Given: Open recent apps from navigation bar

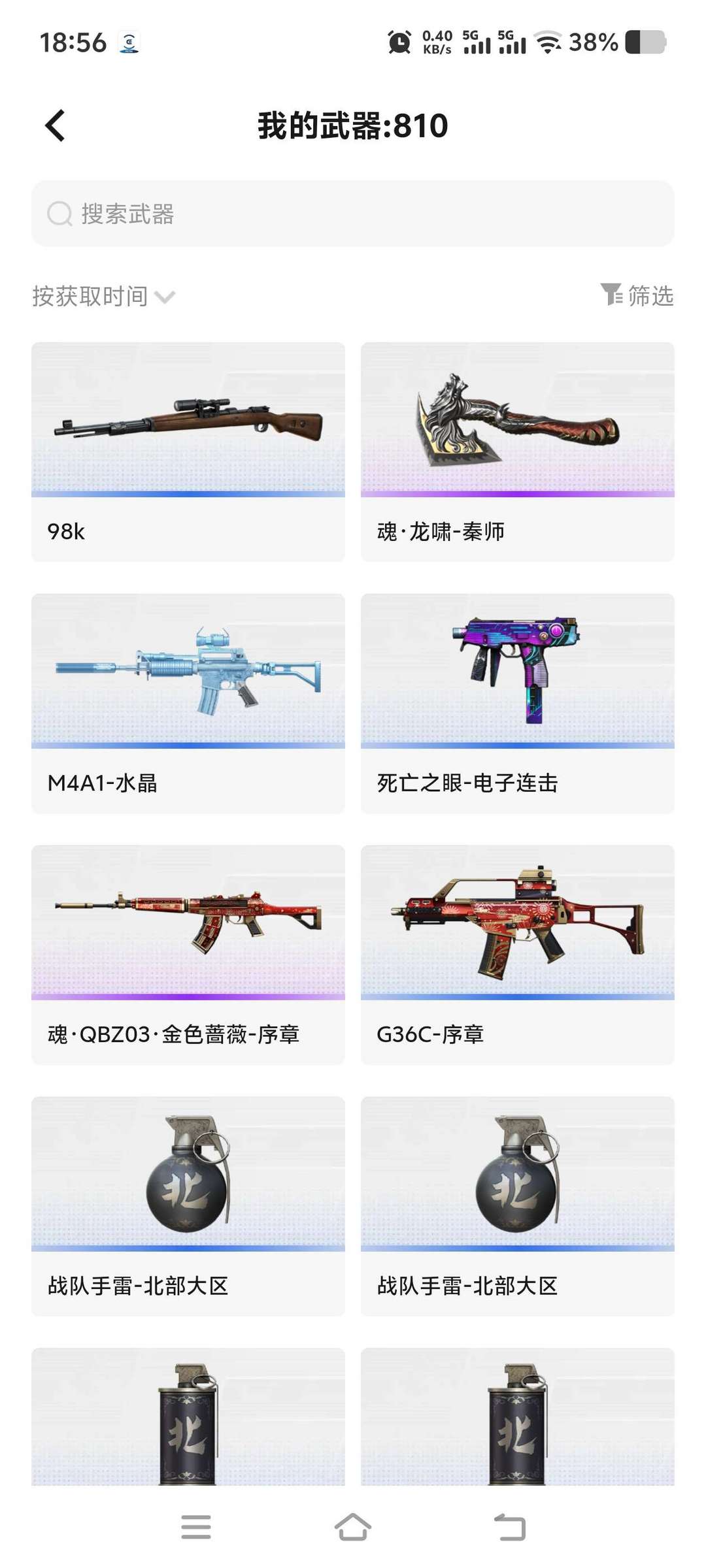Looking at the screenshot, I should pos(195,1527).
